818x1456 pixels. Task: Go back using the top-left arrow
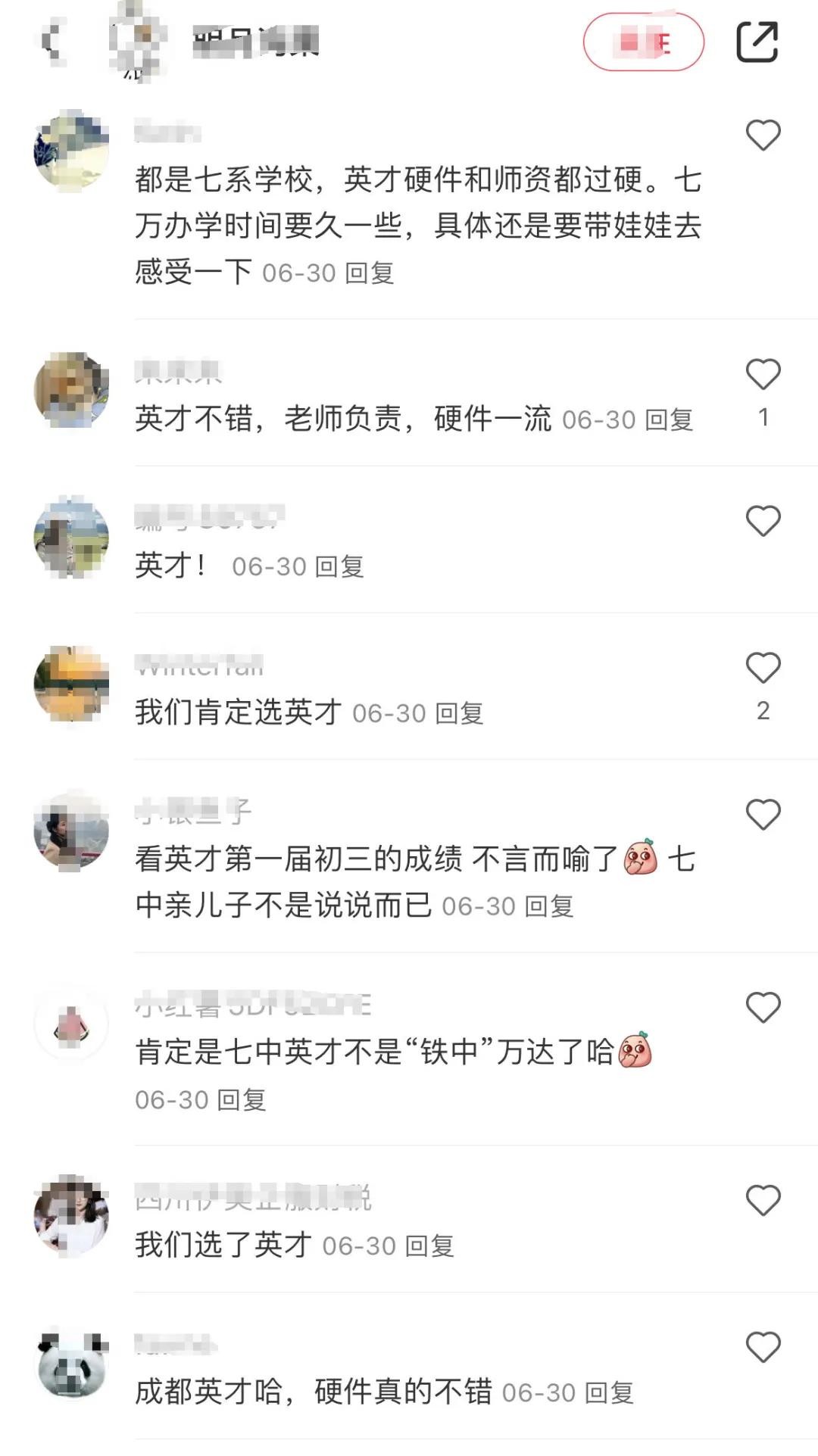(52, 41)
